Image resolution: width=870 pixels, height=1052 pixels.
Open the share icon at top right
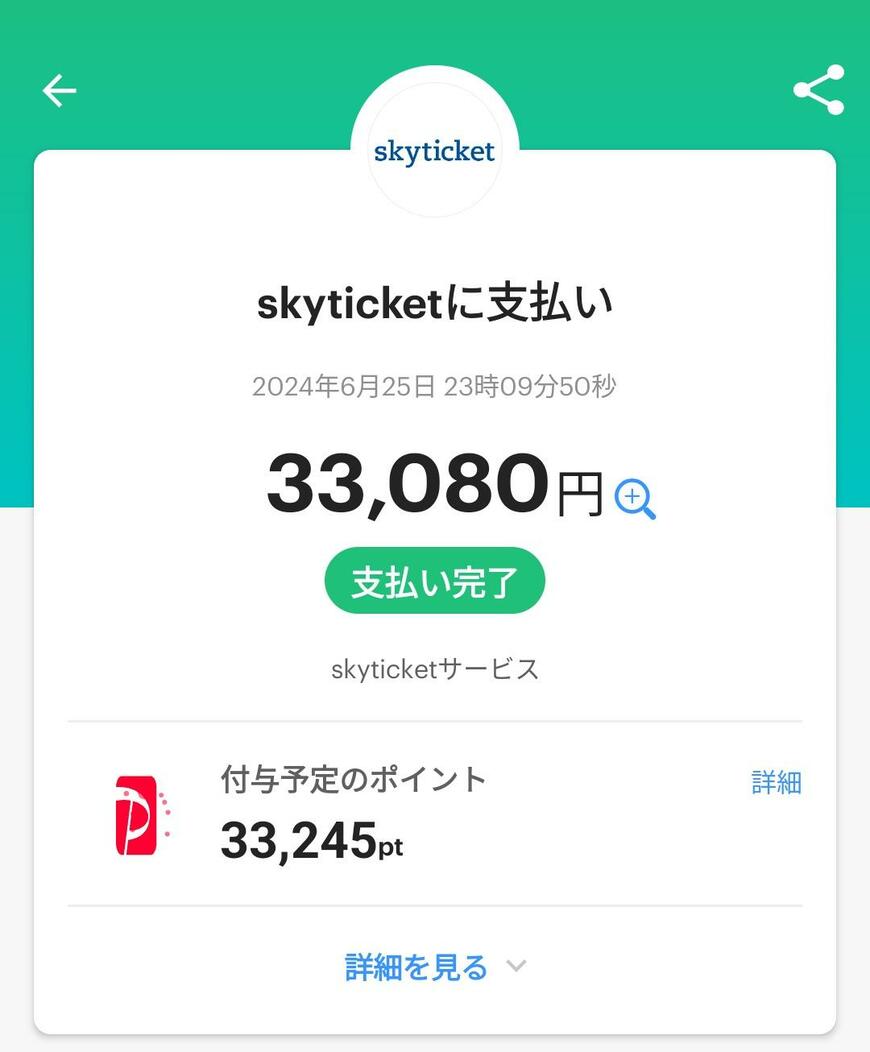(817, 89)
